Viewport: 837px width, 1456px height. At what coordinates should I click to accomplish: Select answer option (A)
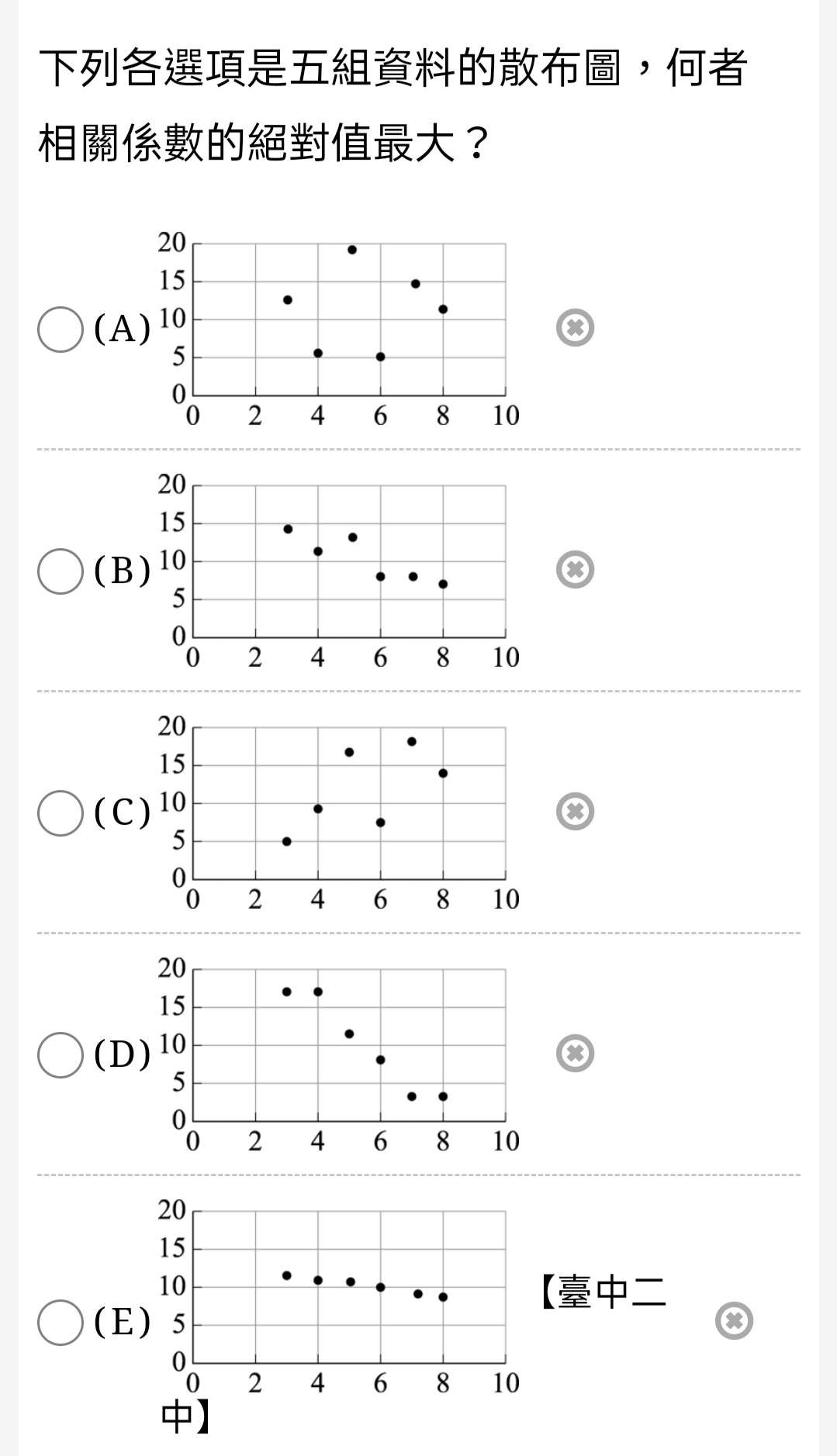[x=61, y=329]
